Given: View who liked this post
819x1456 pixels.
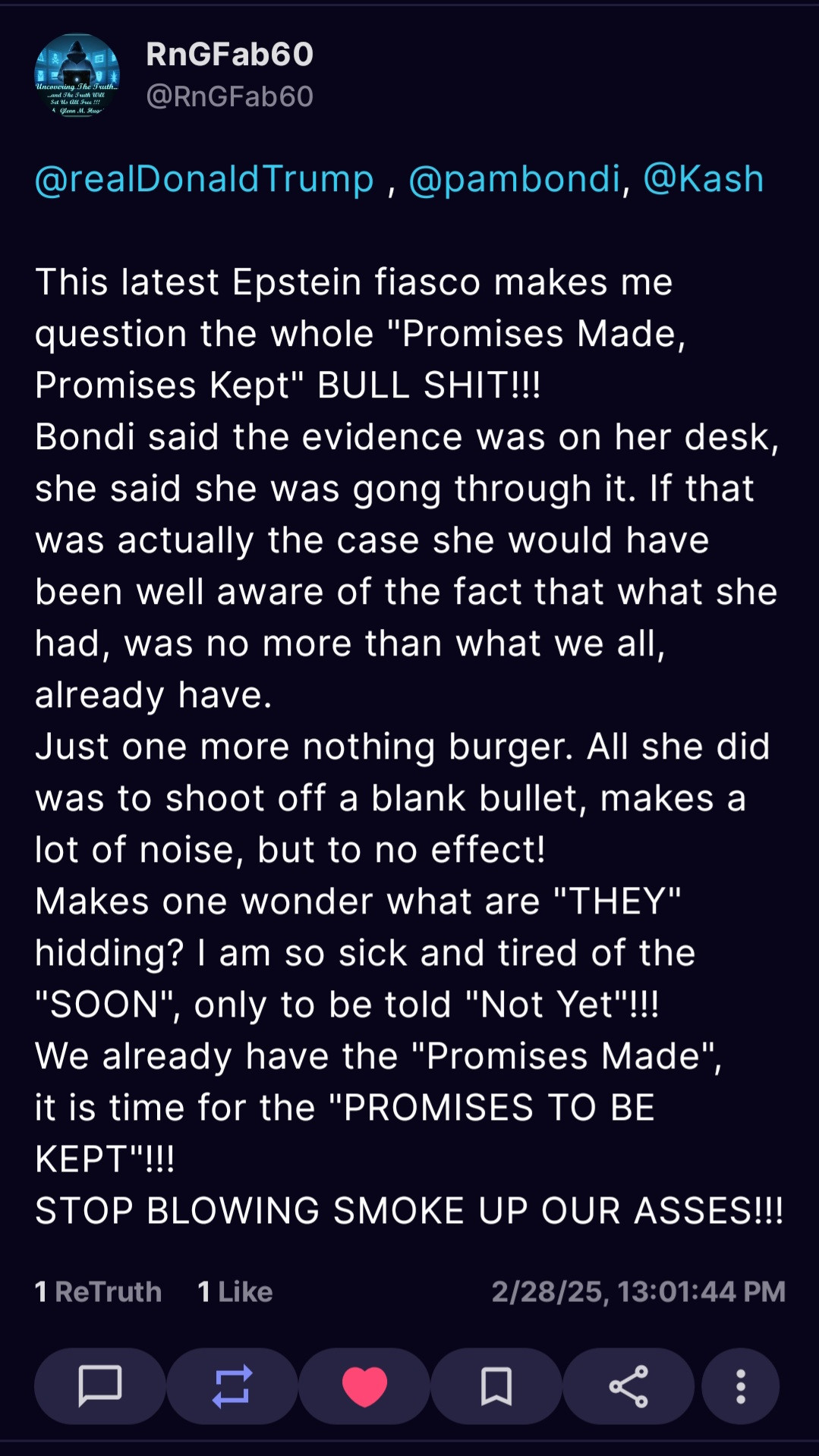Looking at the screenshot, I should (235, 1291).
